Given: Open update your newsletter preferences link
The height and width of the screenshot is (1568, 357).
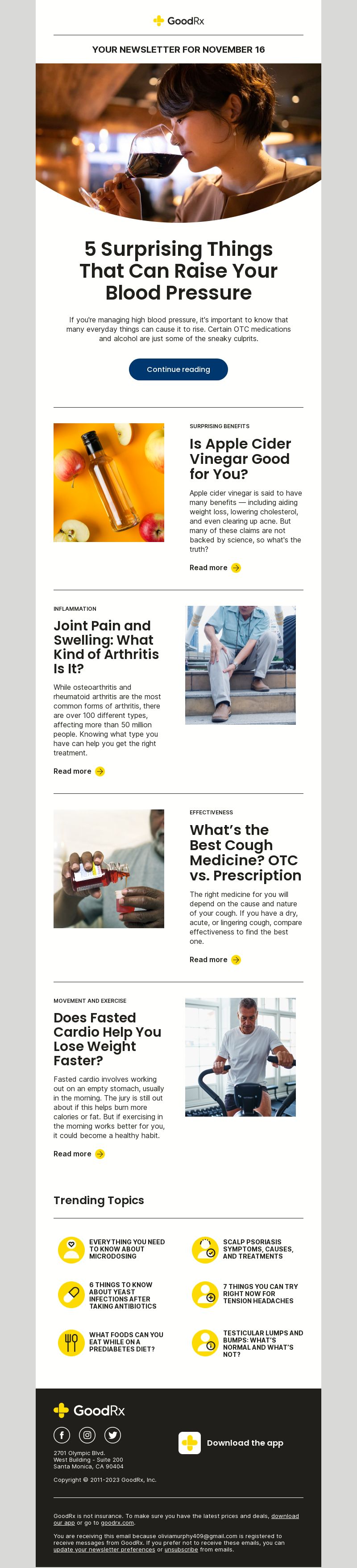Looking at the screenshot, I should [104, 1549].
